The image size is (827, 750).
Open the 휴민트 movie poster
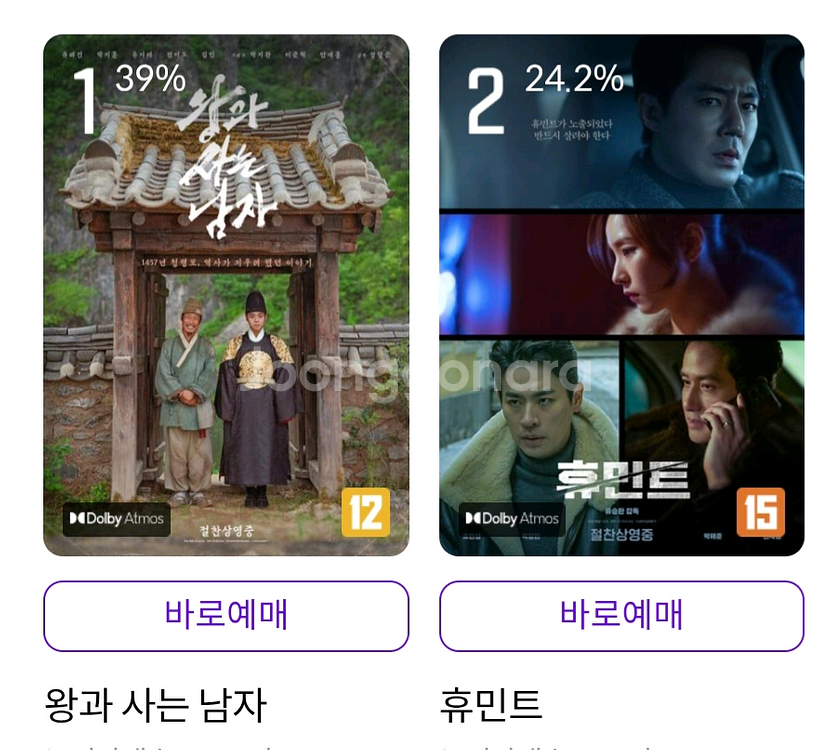point(621,295)
